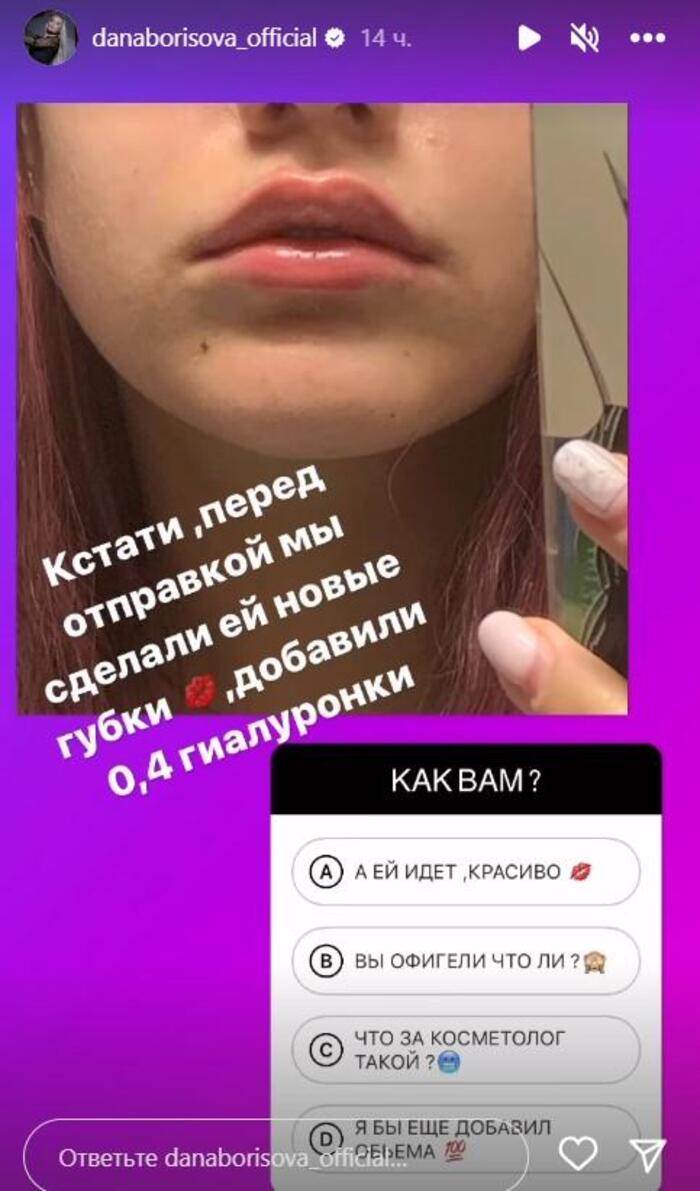Screen dimensions: 700x1191
Task: Choose quiz answer C «Что за косметолог такой?»
Action: [x=465, y=1050]
